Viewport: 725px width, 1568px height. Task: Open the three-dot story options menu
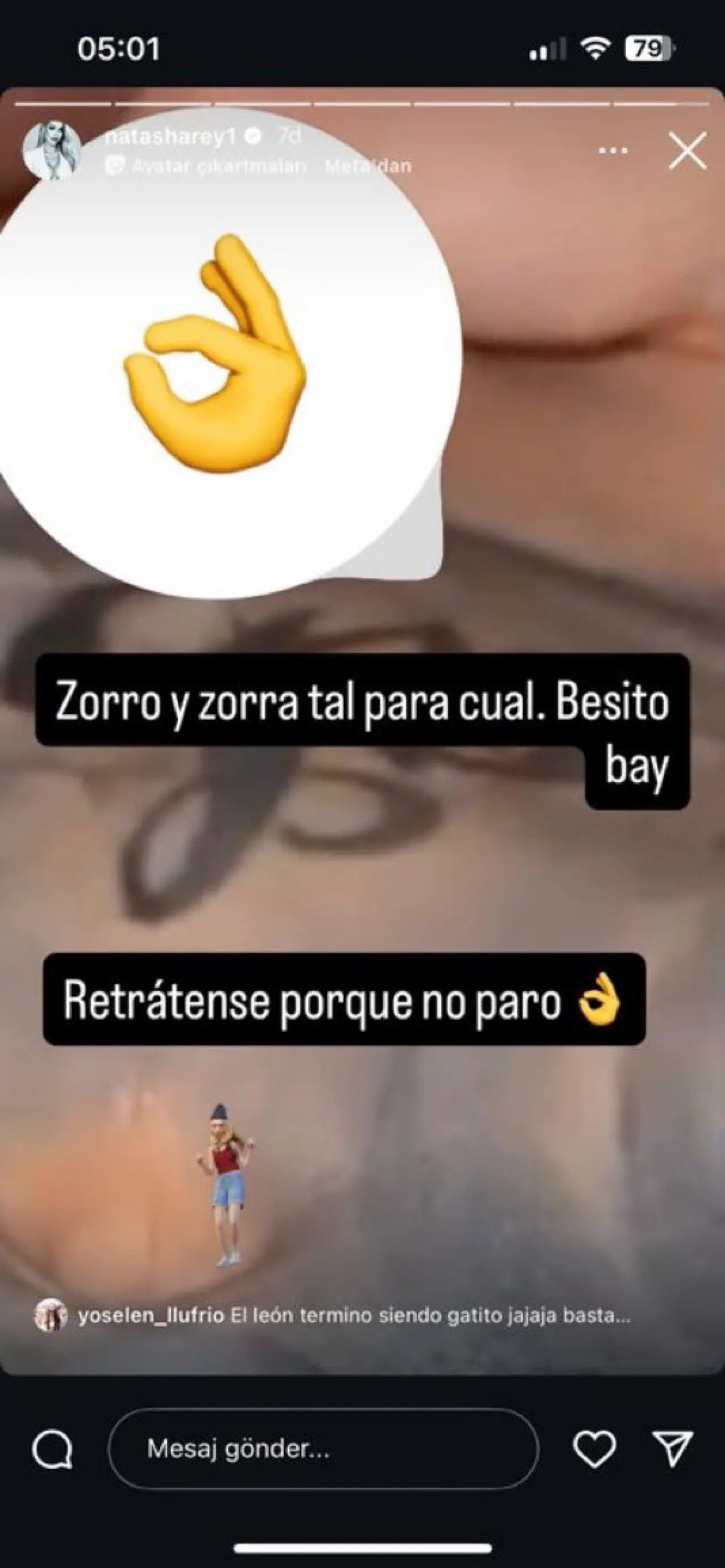click(612, 151)
